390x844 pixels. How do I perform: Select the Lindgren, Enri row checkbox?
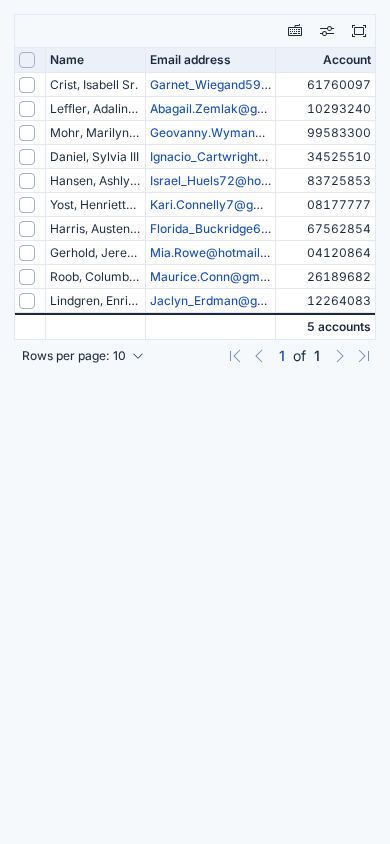click(27, 301)
